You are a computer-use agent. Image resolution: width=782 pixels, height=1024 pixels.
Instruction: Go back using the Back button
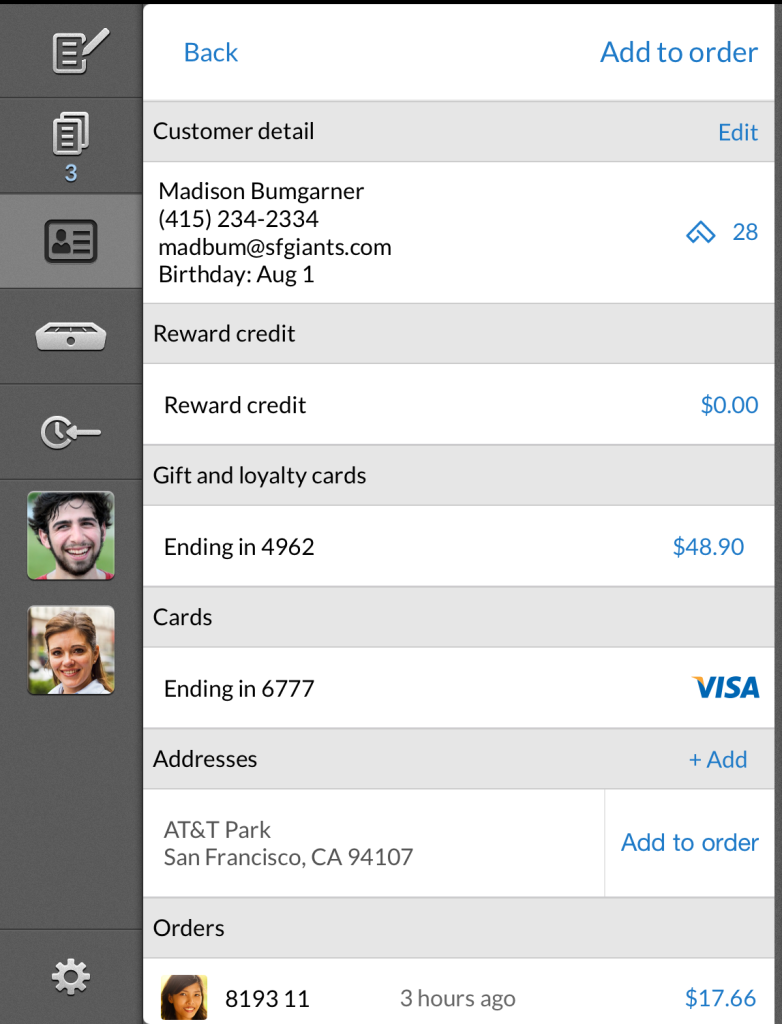[210, 52]
